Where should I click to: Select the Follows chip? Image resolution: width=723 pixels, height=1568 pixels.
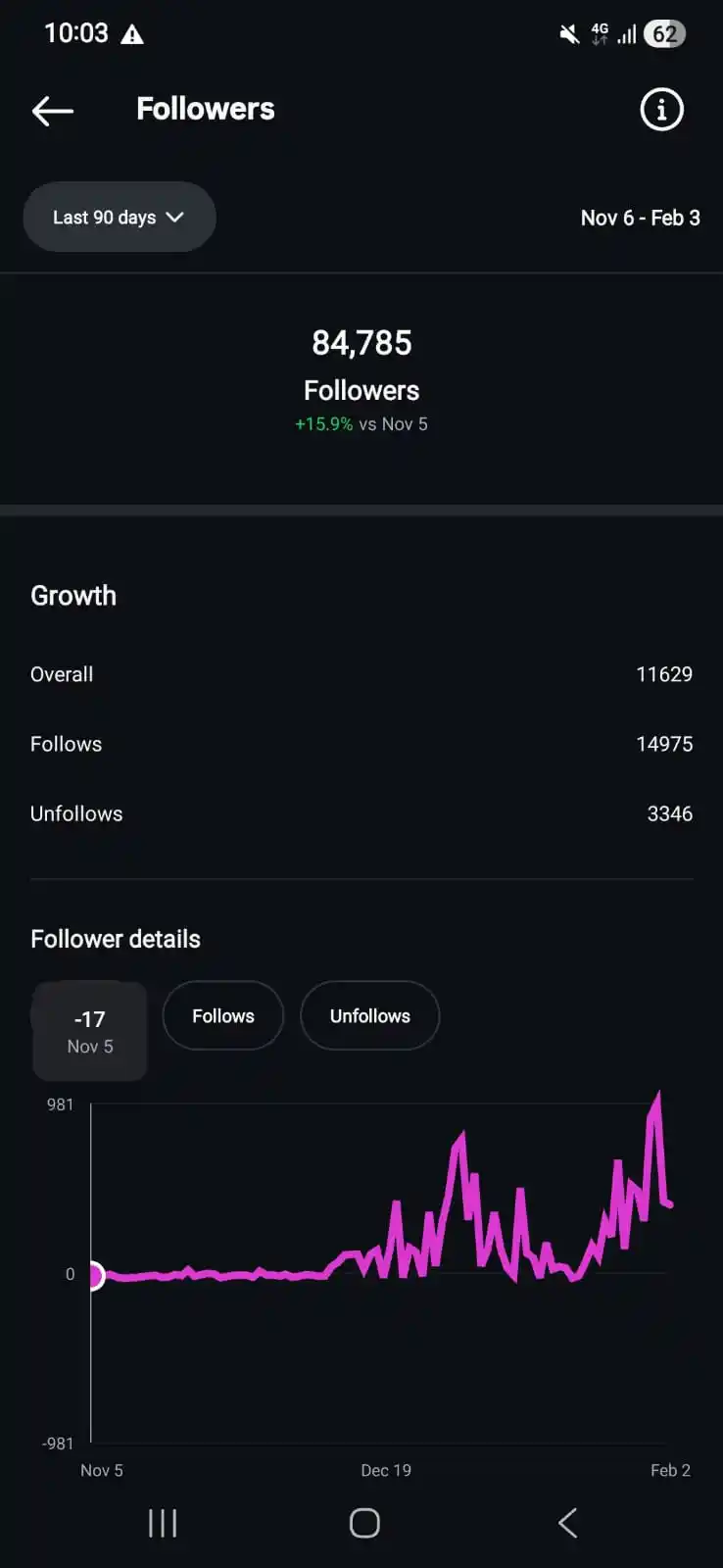223,1016
